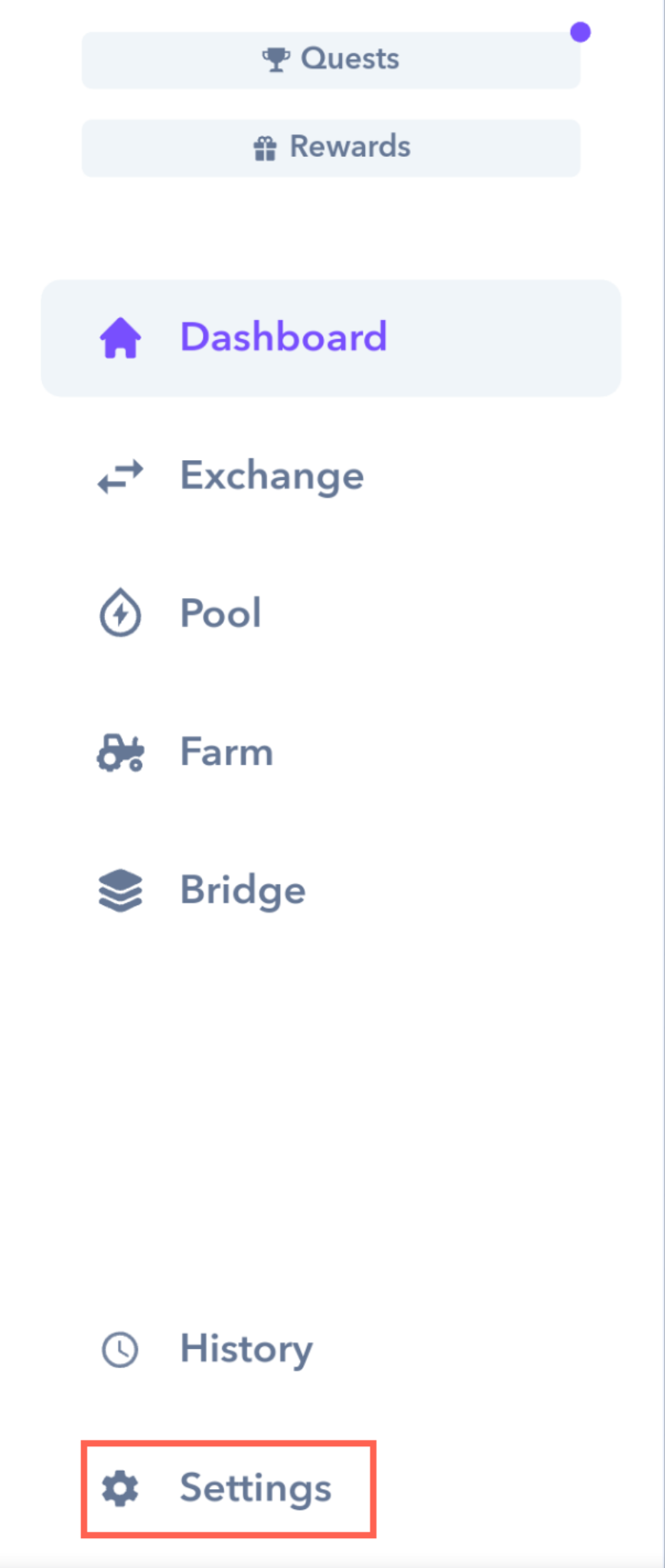Open the Exchange section
665x1568 pixels.
point(271,476)
